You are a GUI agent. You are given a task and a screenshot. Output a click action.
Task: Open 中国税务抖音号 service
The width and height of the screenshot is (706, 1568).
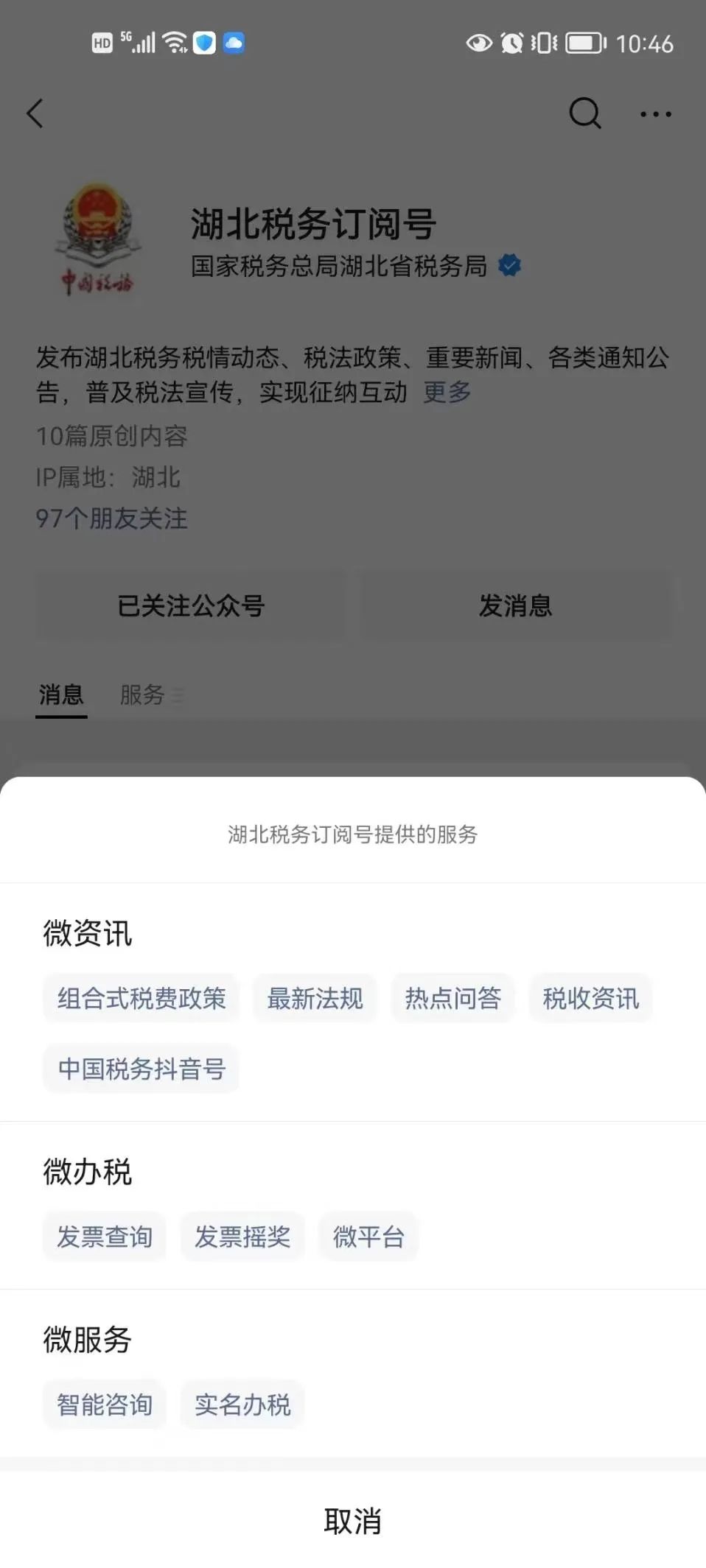pos(141,1069)
